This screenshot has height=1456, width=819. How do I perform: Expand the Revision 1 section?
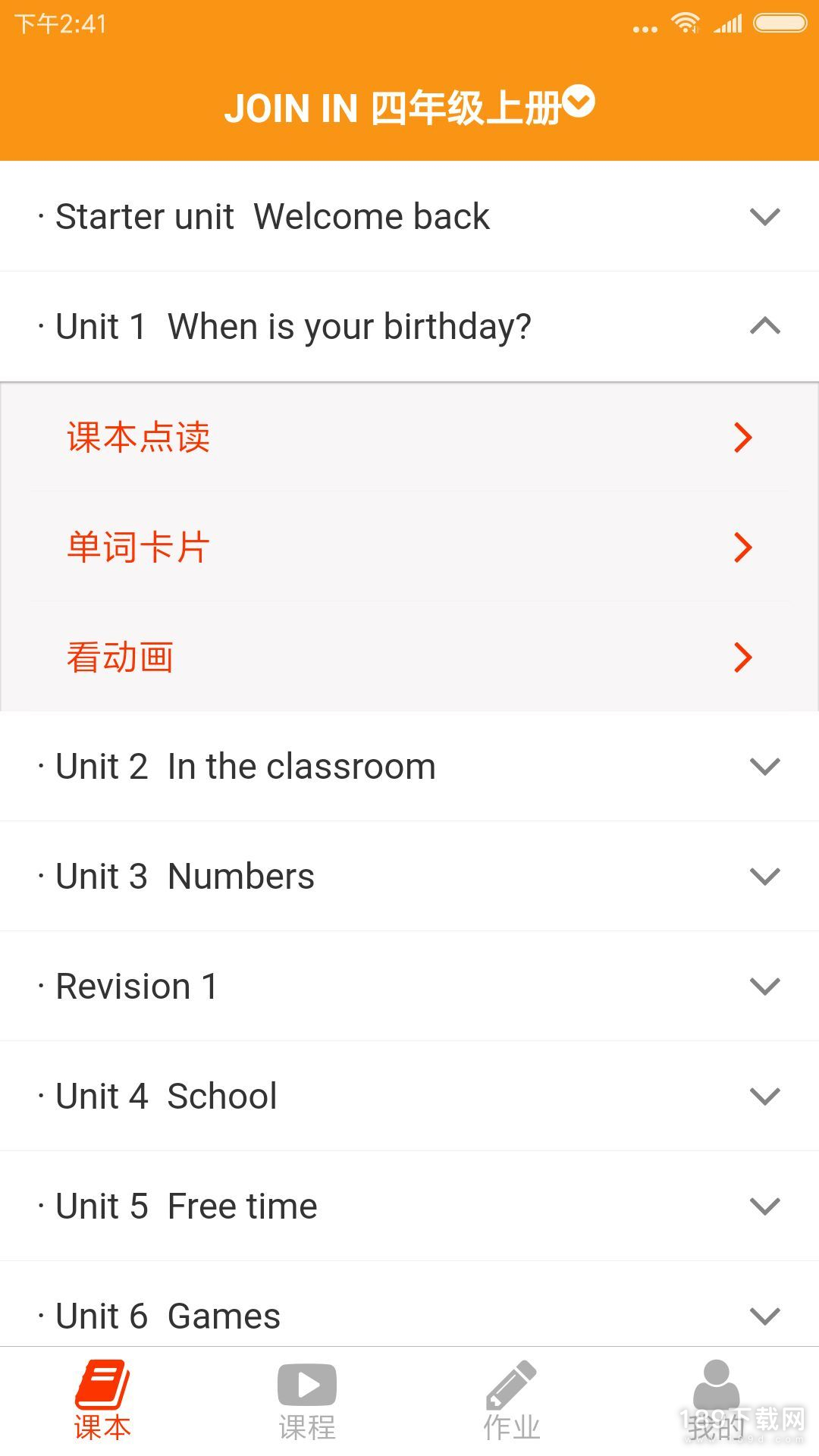(x=409, y=986)
